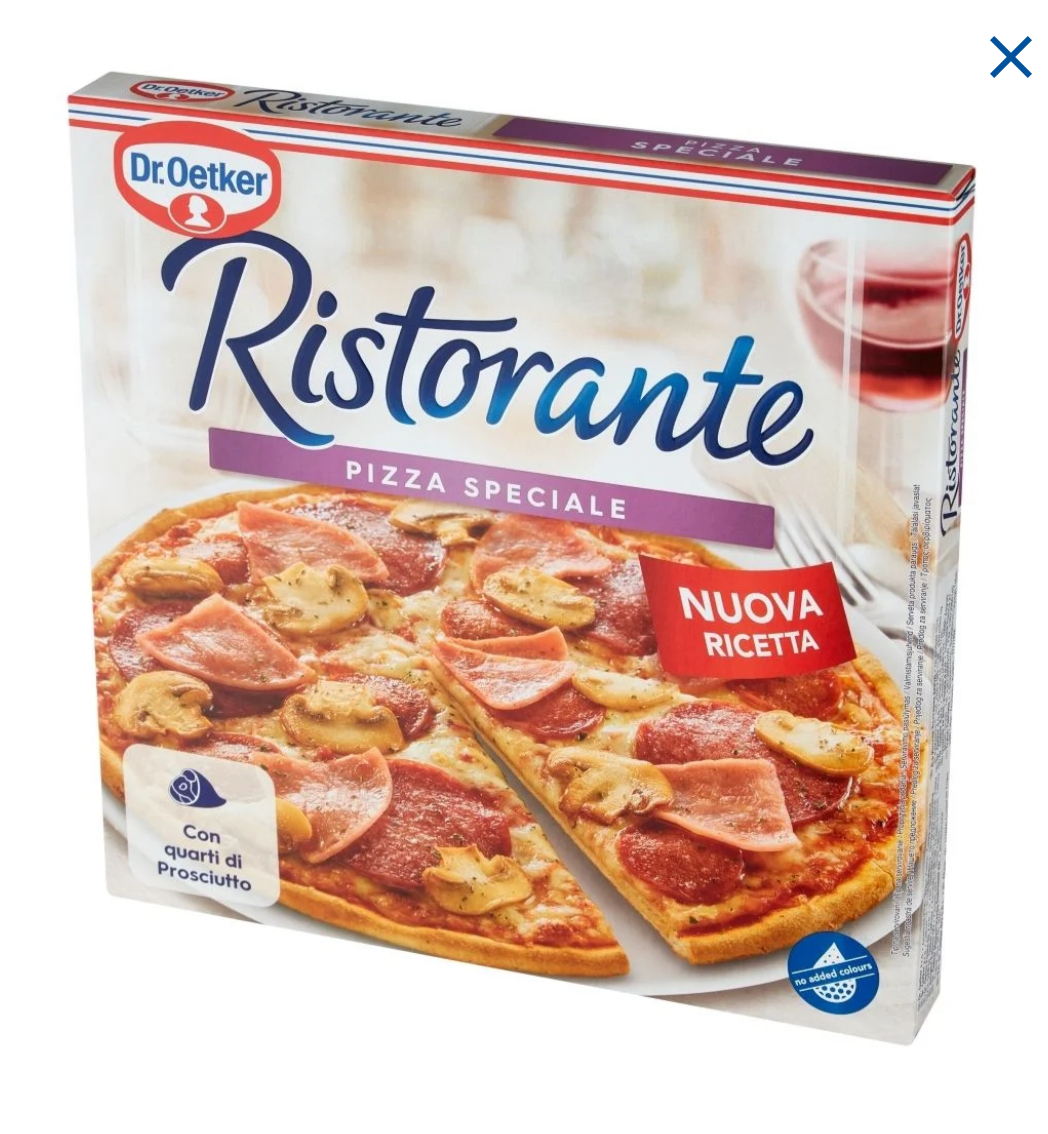Image resolution: width=1048 pixels, height=1134 pixels.
Task: Close the product image viewer
Action: [x=1010, y=57]
